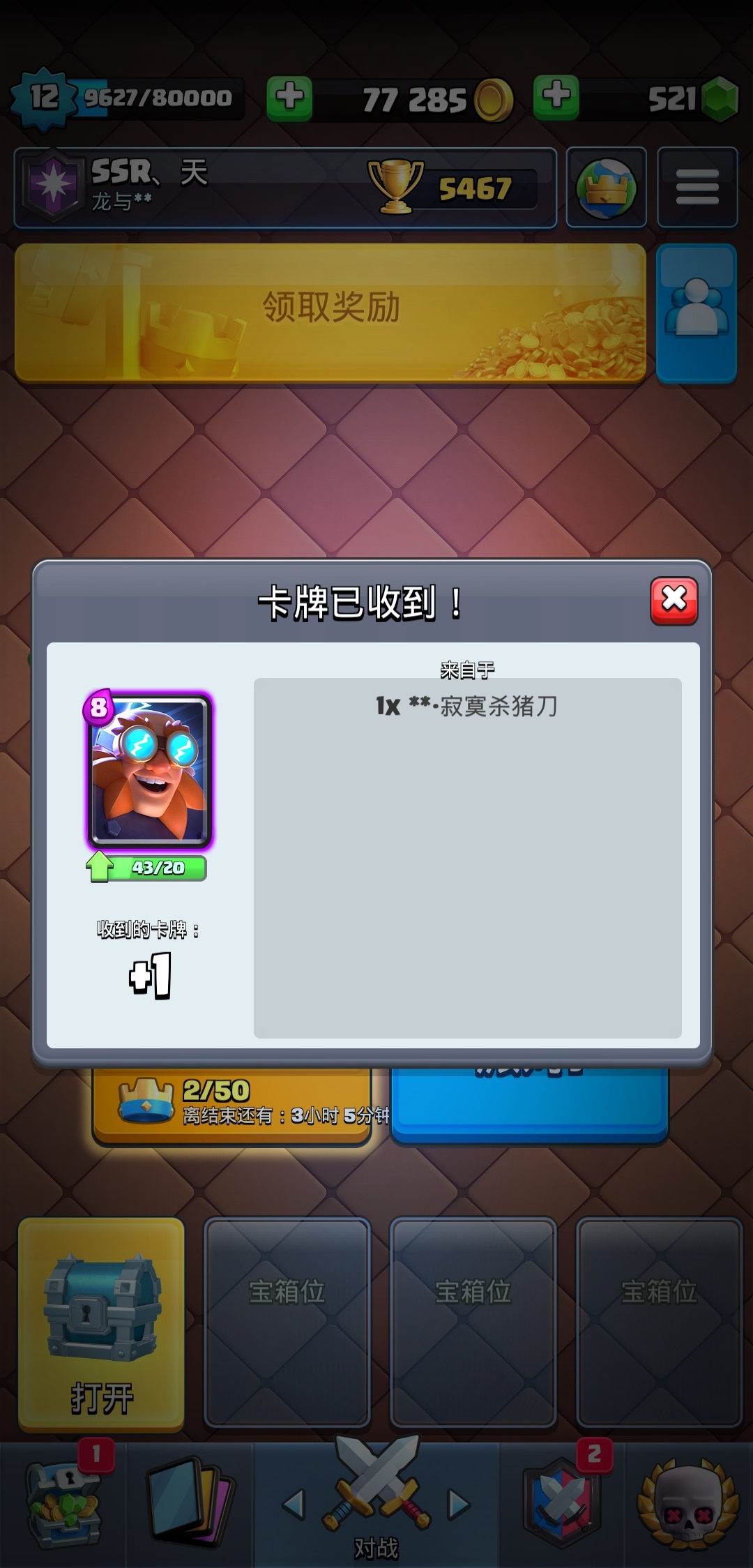The image size is (753, 1568).
Task: Tap the Electro Giant card received
Action: click(149, 771)
